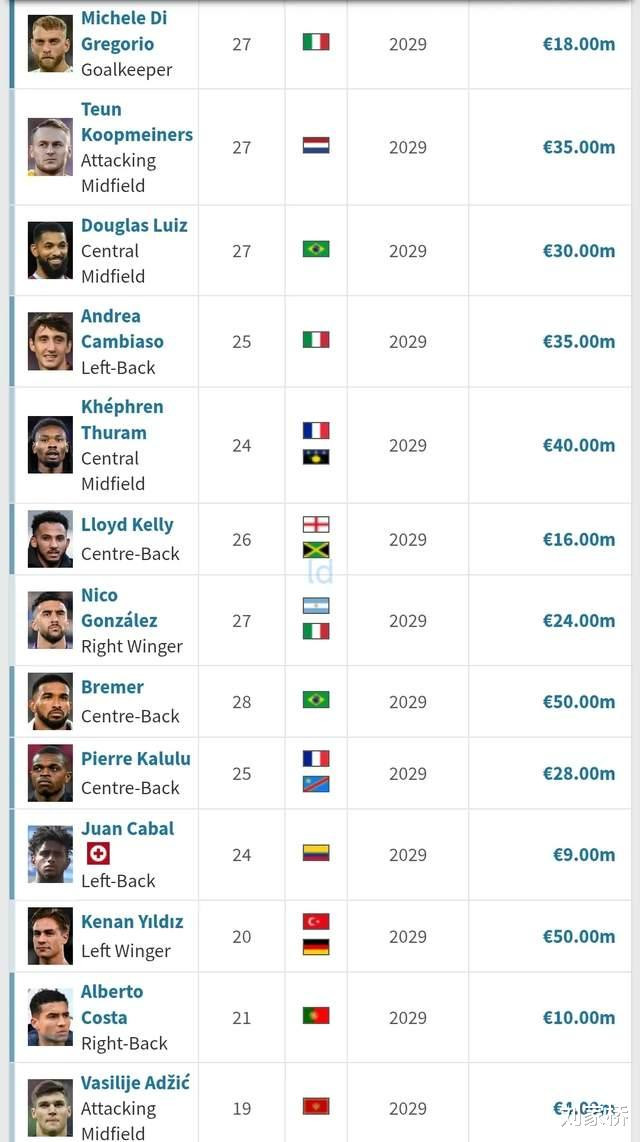The height and width of the screenshot is (1142, 640).
Task: Open Juan Cabal's profile
Action: (127, 829)
